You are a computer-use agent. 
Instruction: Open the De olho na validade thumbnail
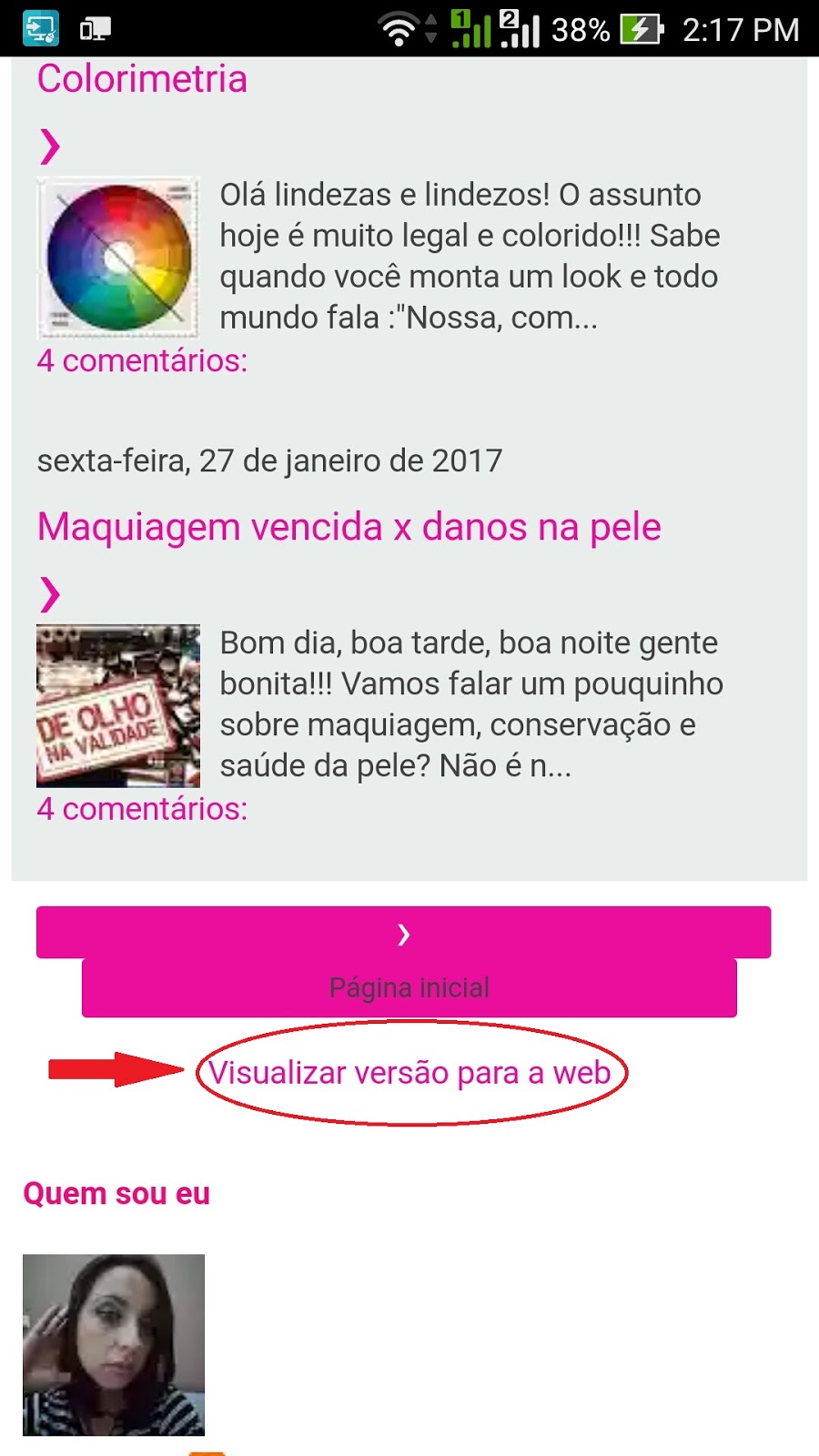(x=118, y=705)
